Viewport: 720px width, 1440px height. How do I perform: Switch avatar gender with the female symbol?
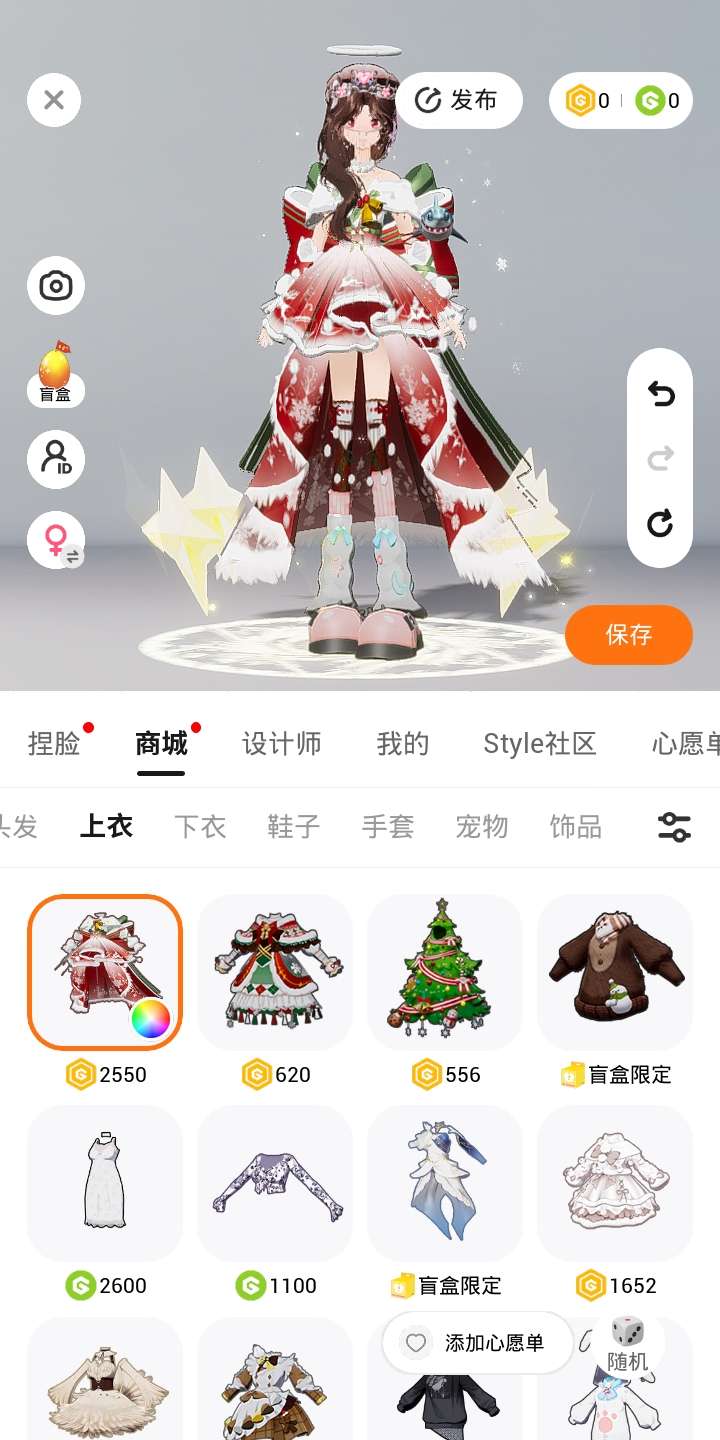(x=56, y=541)
